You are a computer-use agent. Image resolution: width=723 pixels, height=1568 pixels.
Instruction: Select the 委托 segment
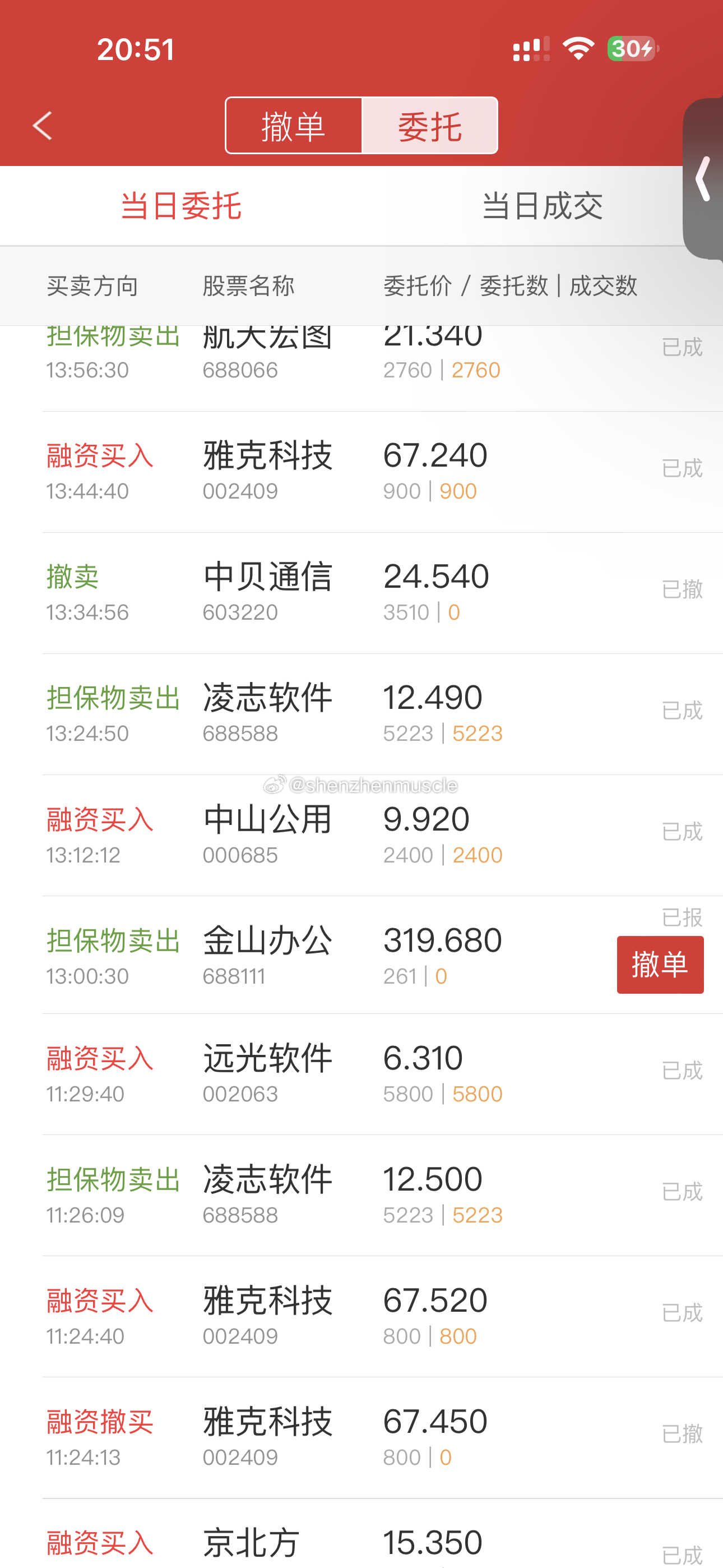(430, 126)
